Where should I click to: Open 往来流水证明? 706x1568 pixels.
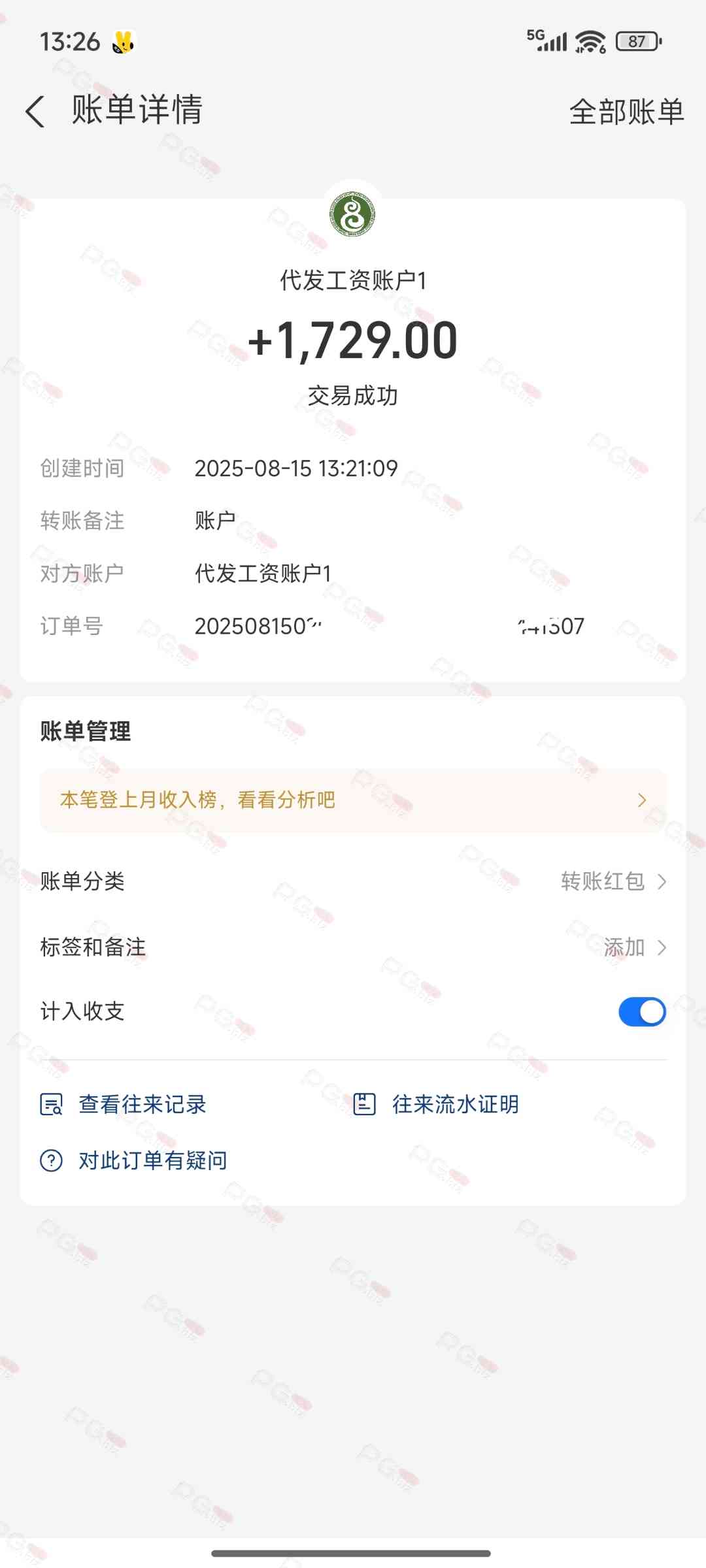pos(437,1104)
